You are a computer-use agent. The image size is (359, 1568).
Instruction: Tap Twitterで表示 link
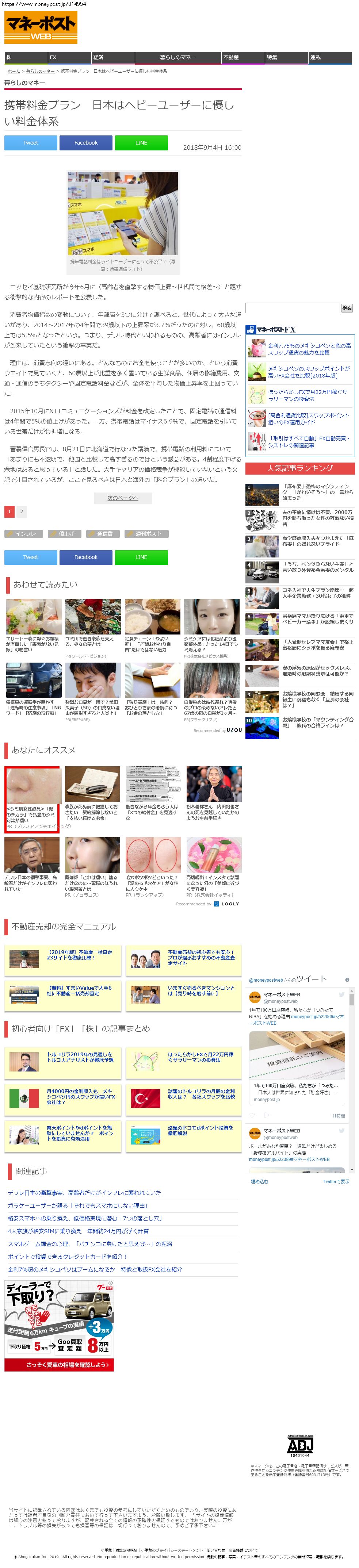tap(336, 1181)
